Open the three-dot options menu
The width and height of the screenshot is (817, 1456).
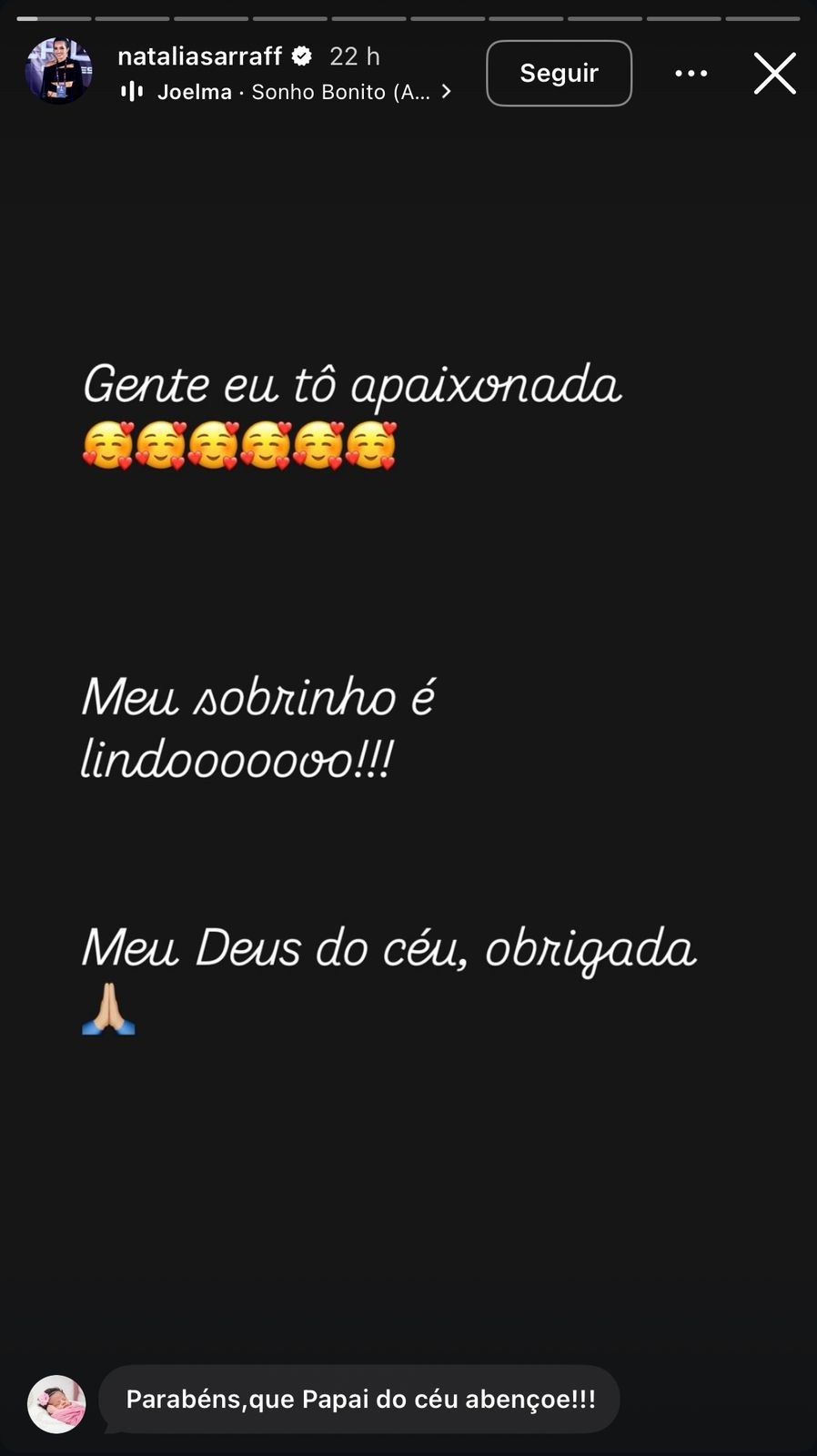(x=691, y=74)
